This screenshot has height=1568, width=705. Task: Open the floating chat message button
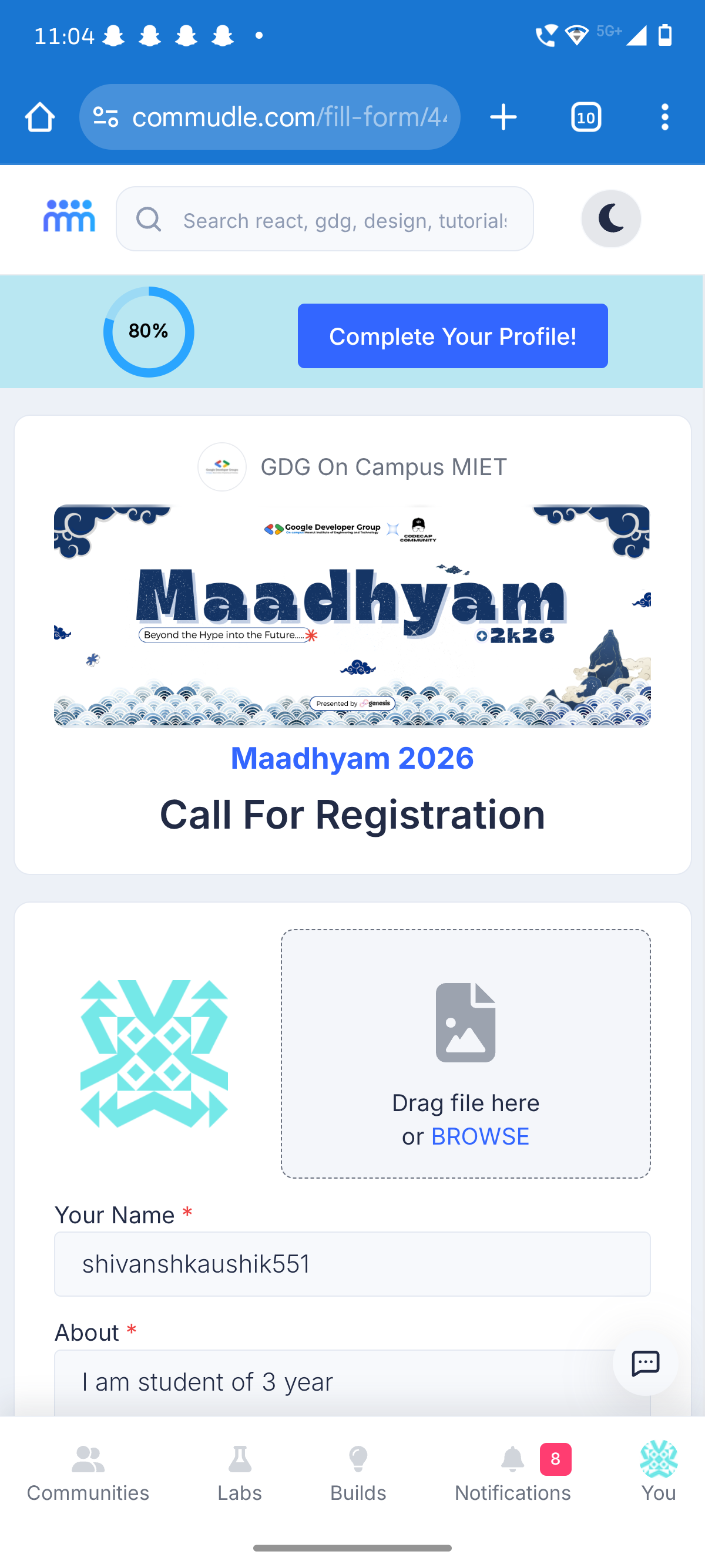coord(645,1363)
